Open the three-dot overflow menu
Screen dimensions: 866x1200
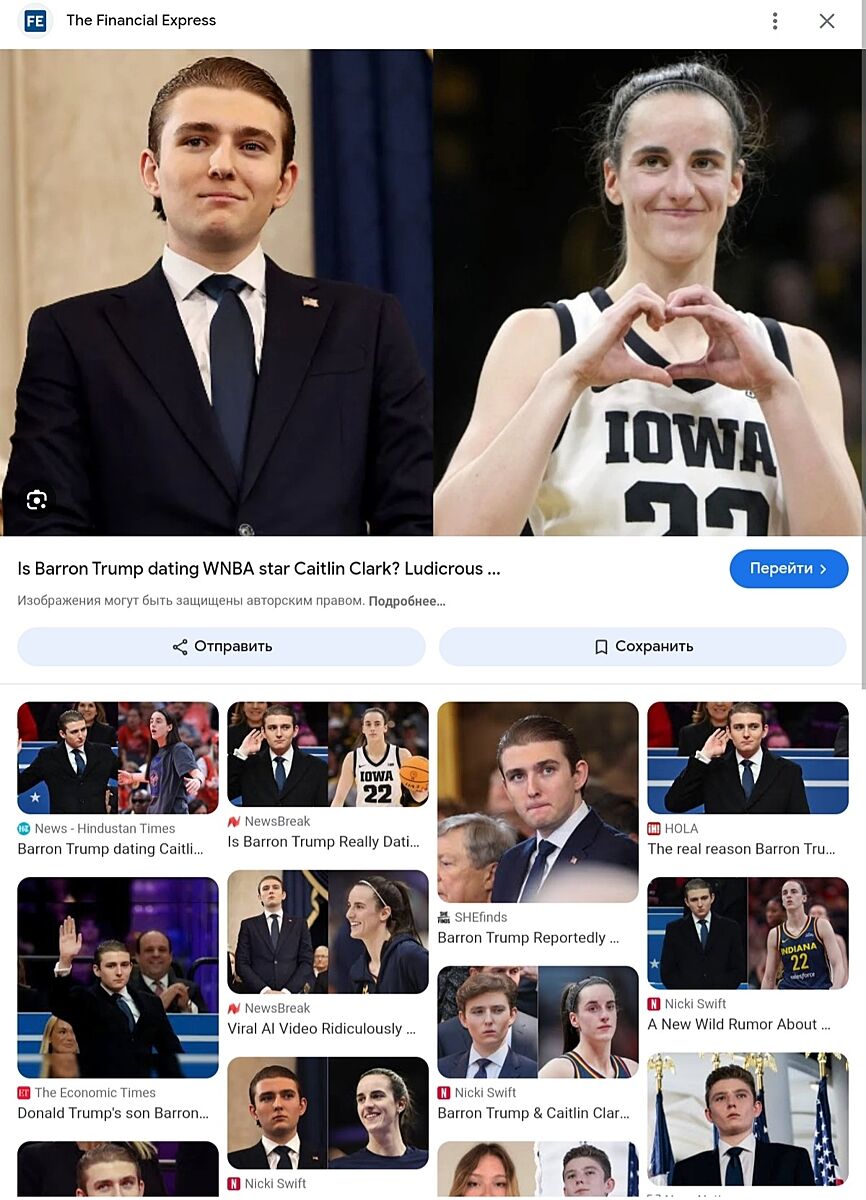click(775, 21)
